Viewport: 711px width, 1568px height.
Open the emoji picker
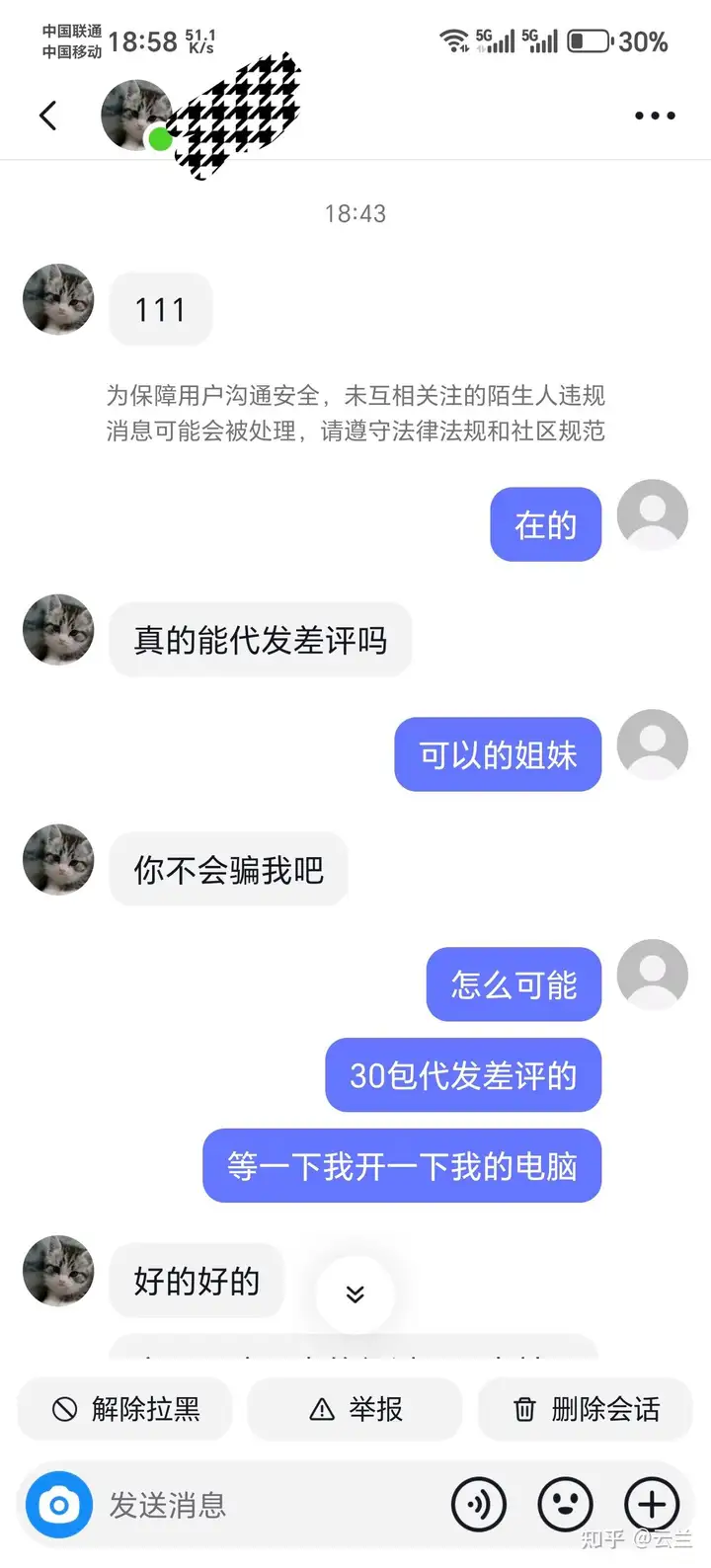click(x=565, y=1506)
